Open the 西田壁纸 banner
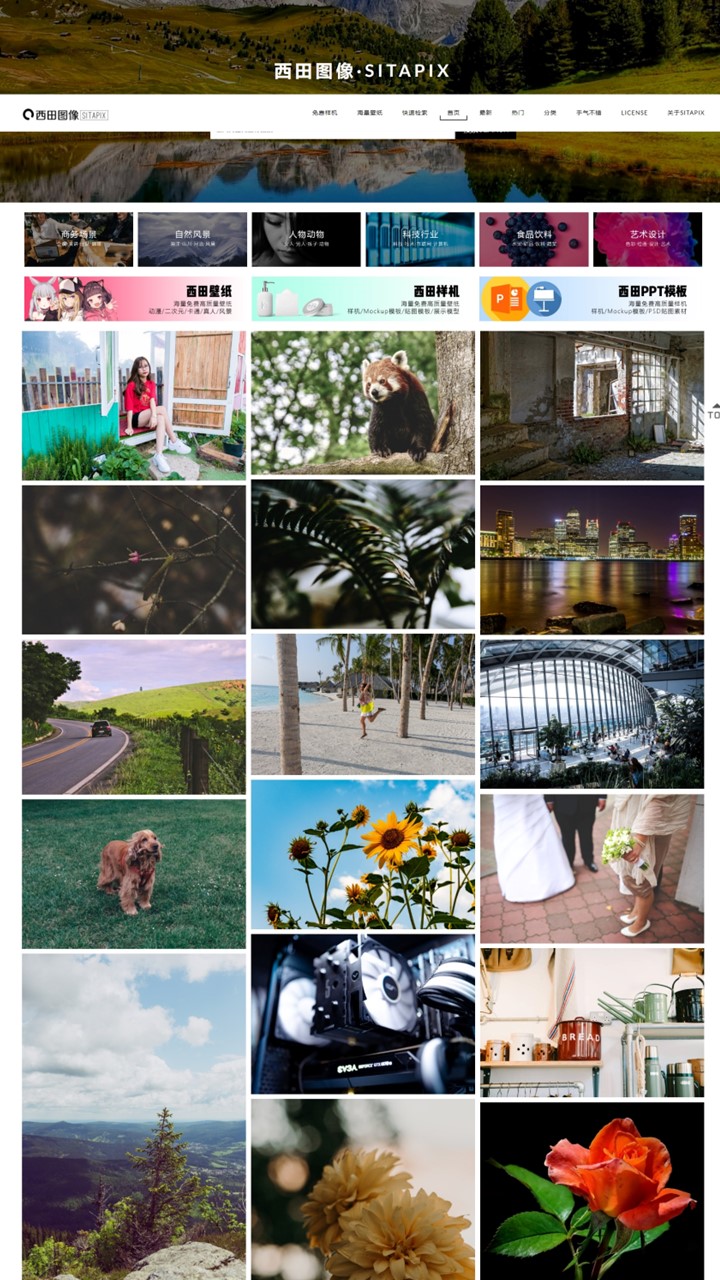Viewport: 720px width, 1280px height. click(x=133, y=299)
